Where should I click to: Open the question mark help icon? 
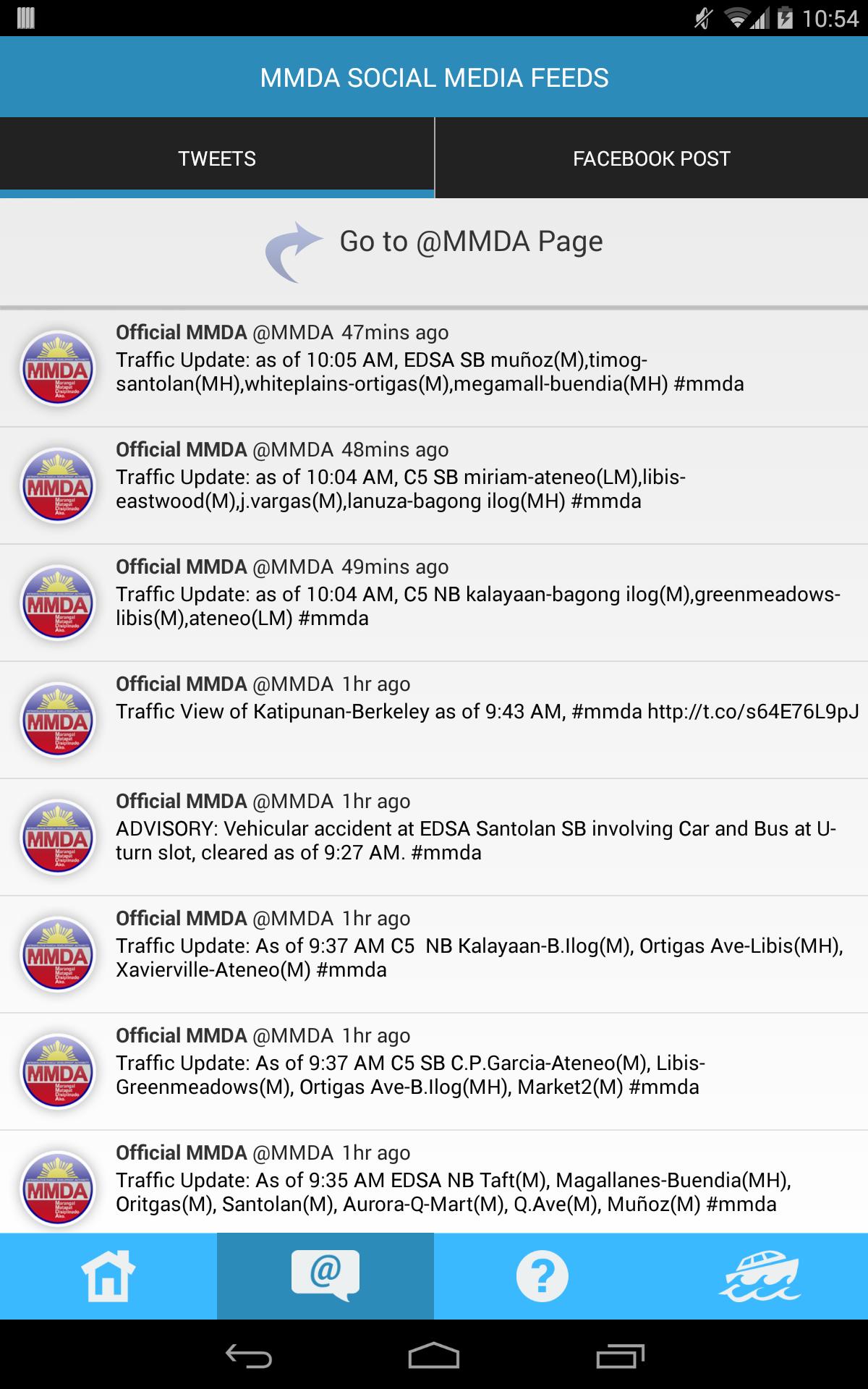coord(542,1276)
